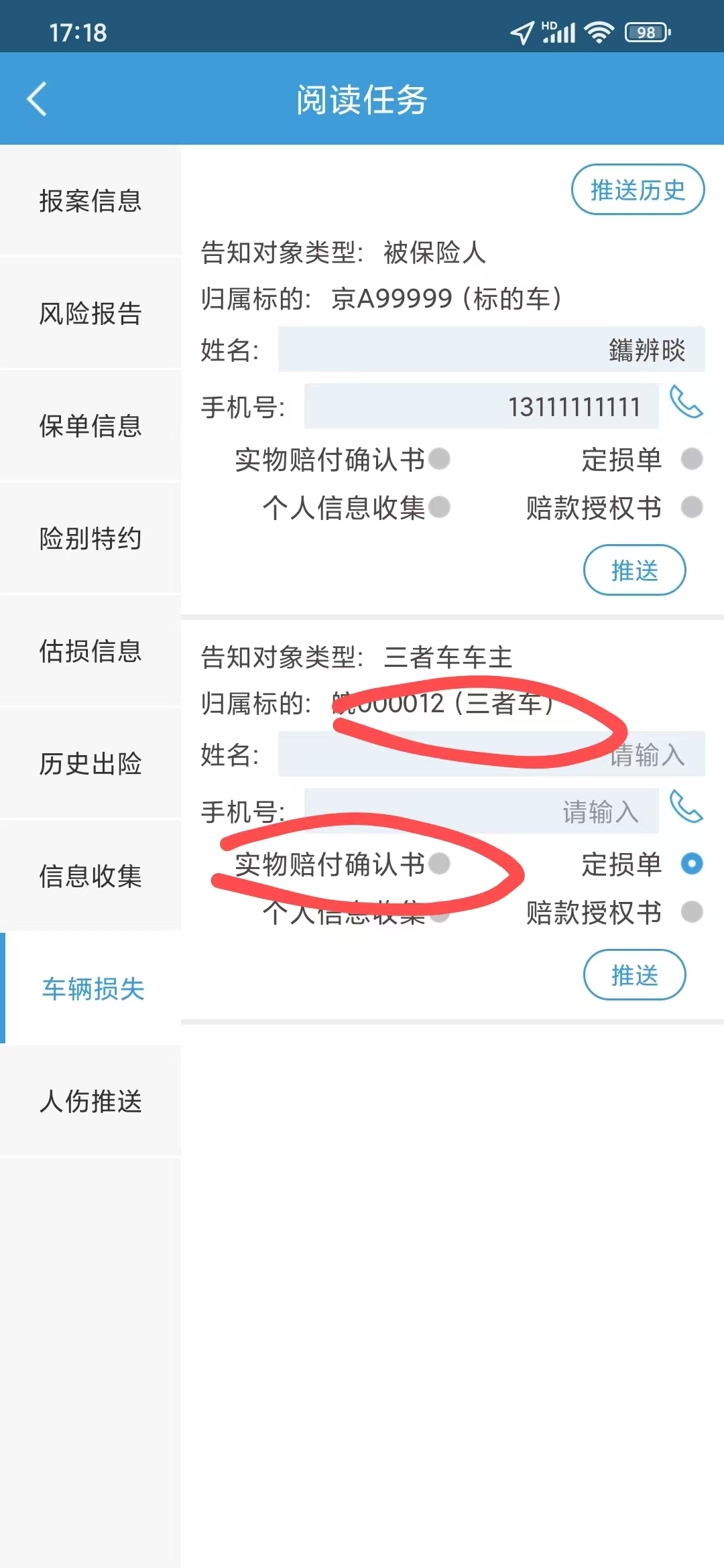Image resolution: width=724 pixels, height=1568 pixels.
Task: Switch to the 风险报告 section
Action: point(90,313)
